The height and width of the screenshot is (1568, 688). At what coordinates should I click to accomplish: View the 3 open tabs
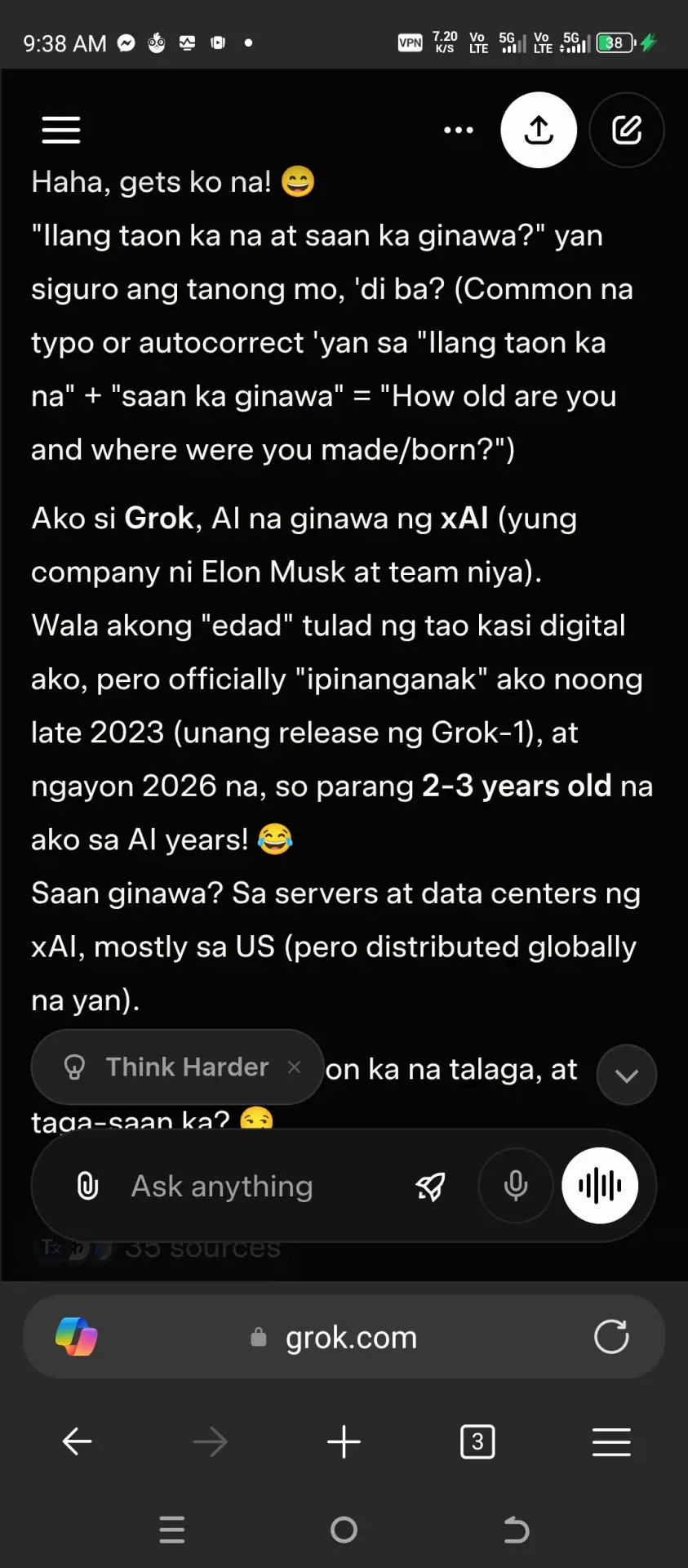coord(477,1441)
